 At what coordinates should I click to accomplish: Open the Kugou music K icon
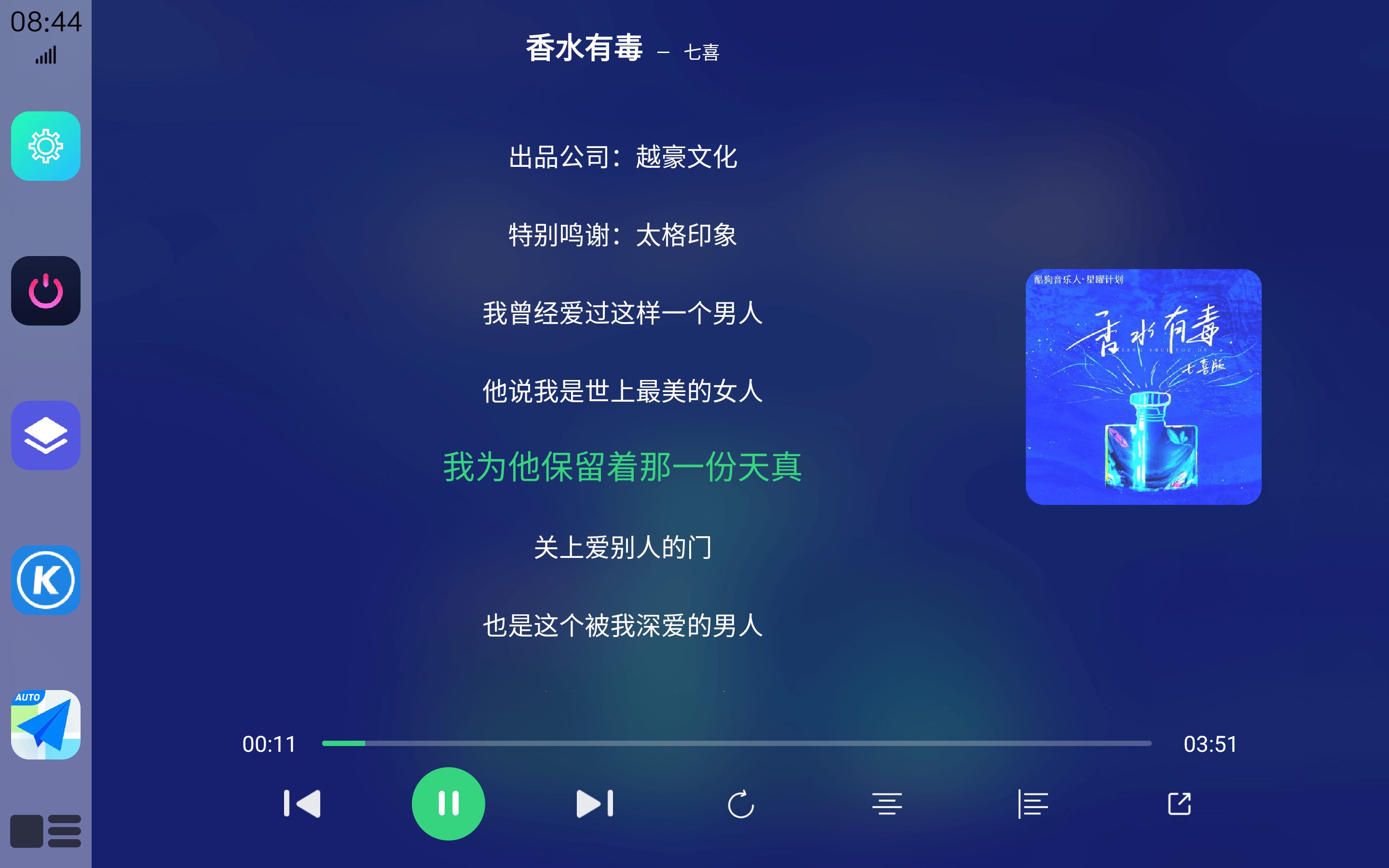coord(46,581)
